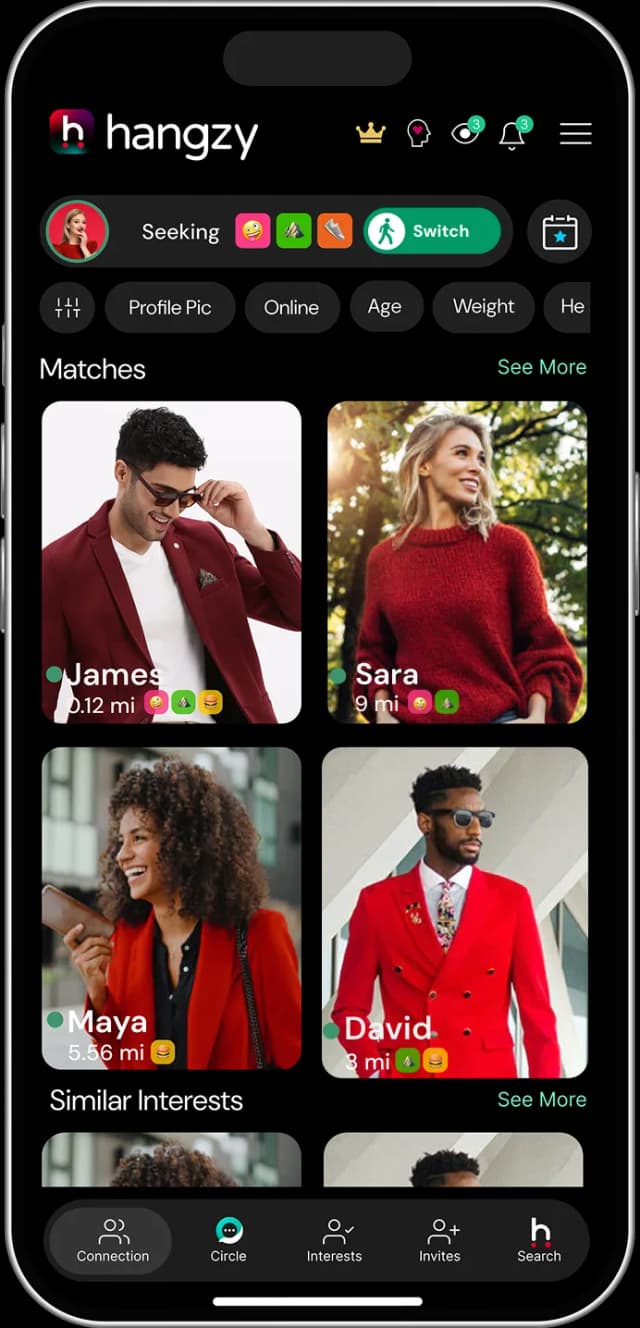Open James's profile card
Viewport: 640px width, 1328px height.
[x=171, y=562]
